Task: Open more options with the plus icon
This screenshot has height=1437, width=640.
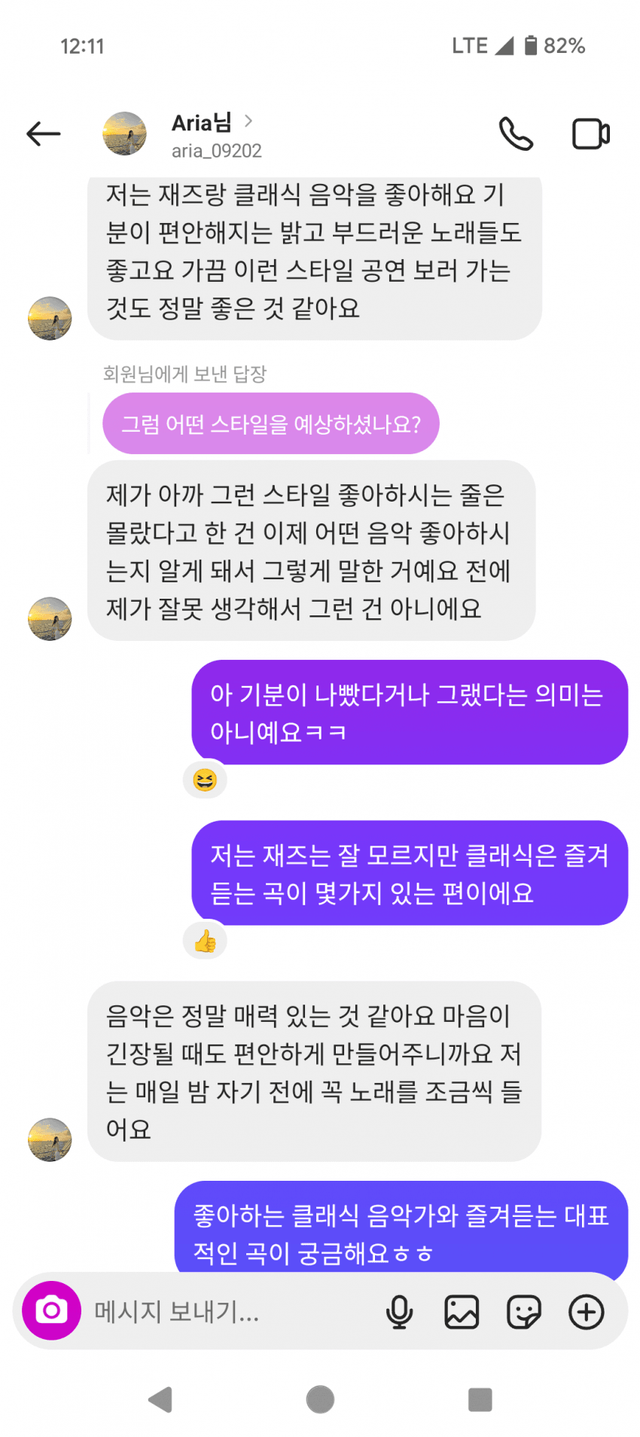Action: click(x=586, y=1311)
